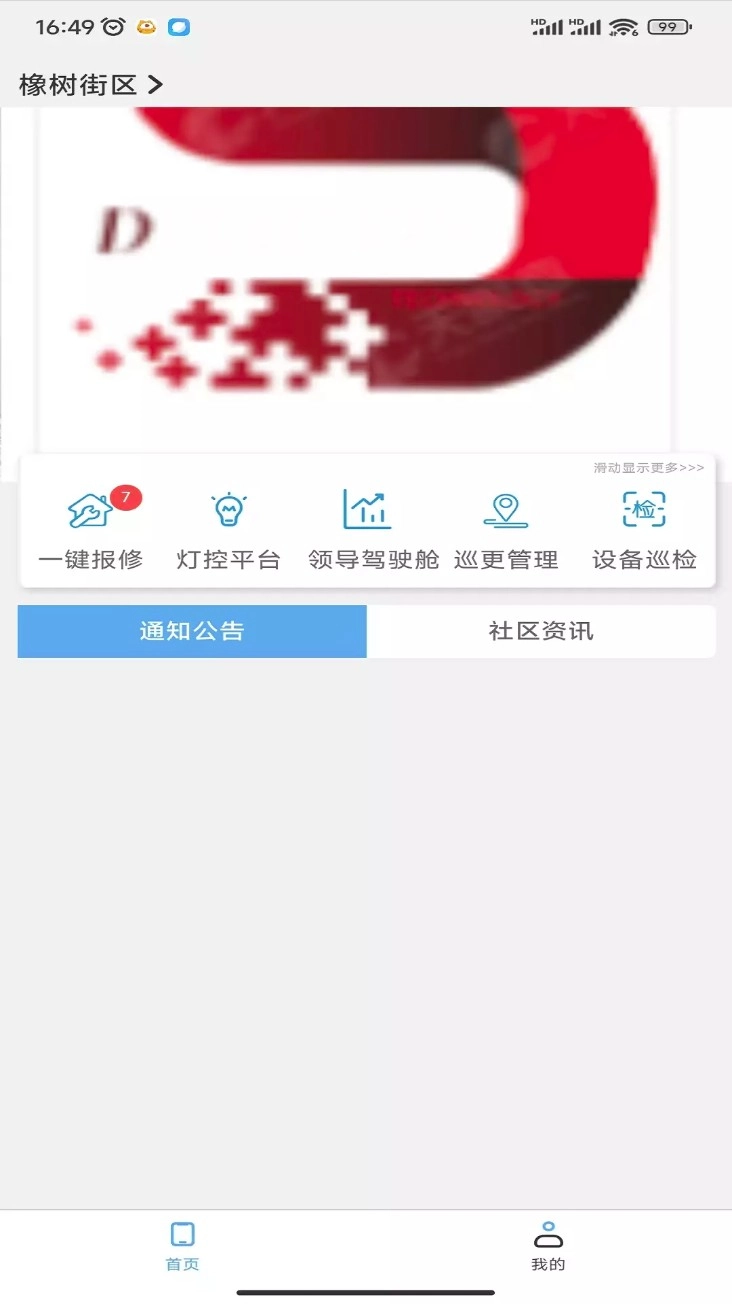This screenshot has width=732, height=1304.
Task: Switch to the 社区资讯 tab
Action: (541, 631)
